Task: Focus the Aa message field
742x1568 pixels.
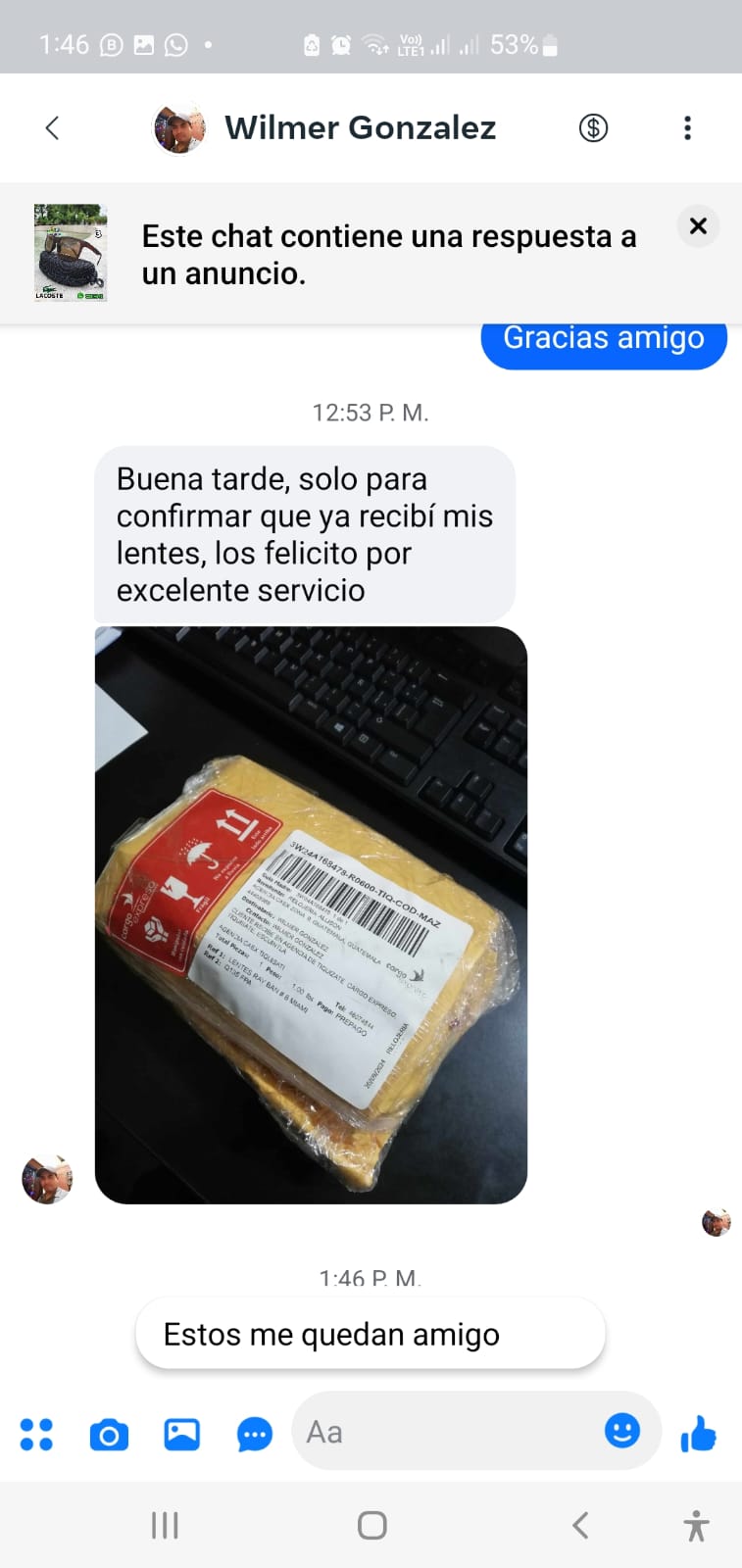Action: [x=446, y=1432]
